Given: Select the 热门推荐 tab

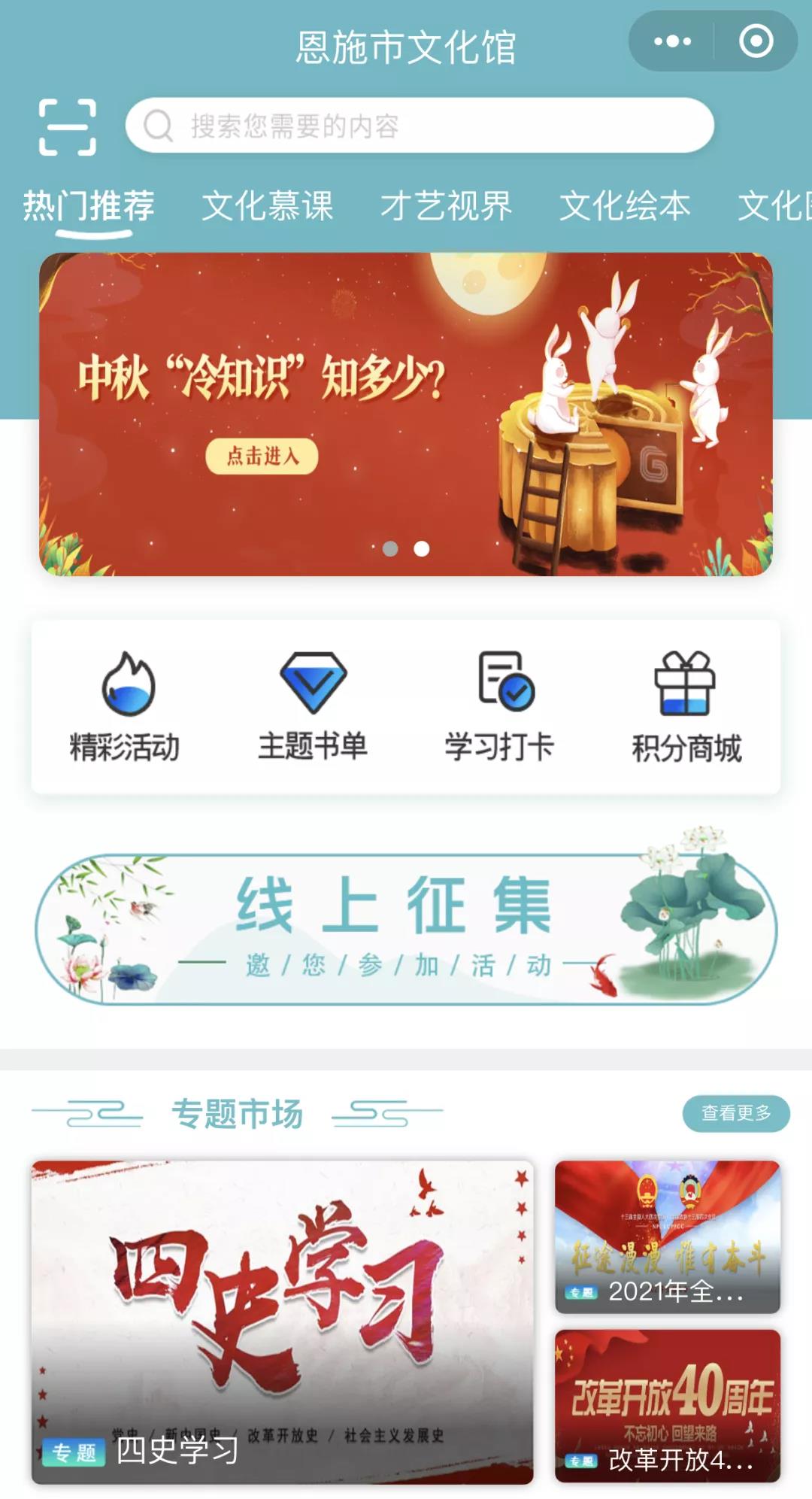Looking at the screenshot, I should pos(89,206).
